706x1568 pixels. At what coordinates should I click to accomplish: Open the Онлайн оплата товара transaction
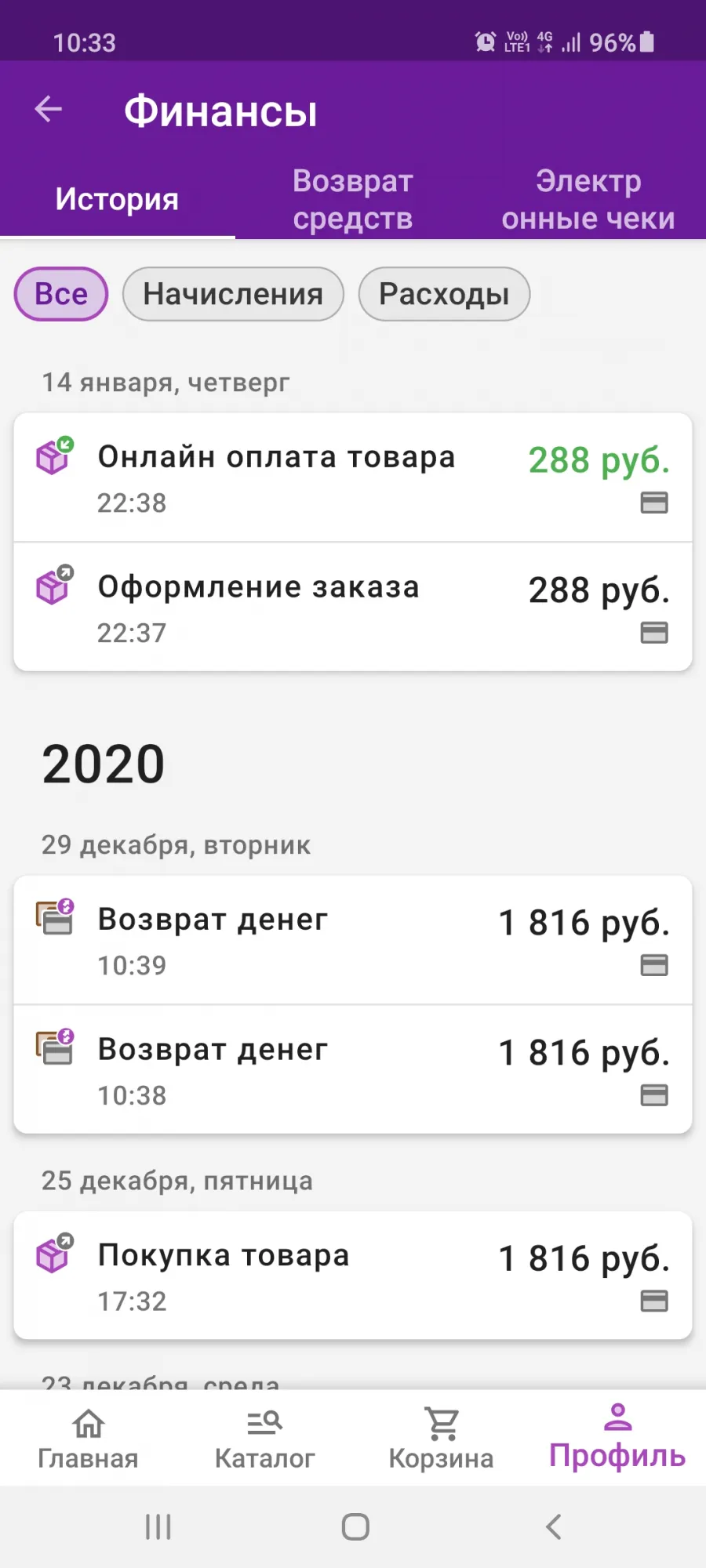pyautogui.click(x=353, y=477)
